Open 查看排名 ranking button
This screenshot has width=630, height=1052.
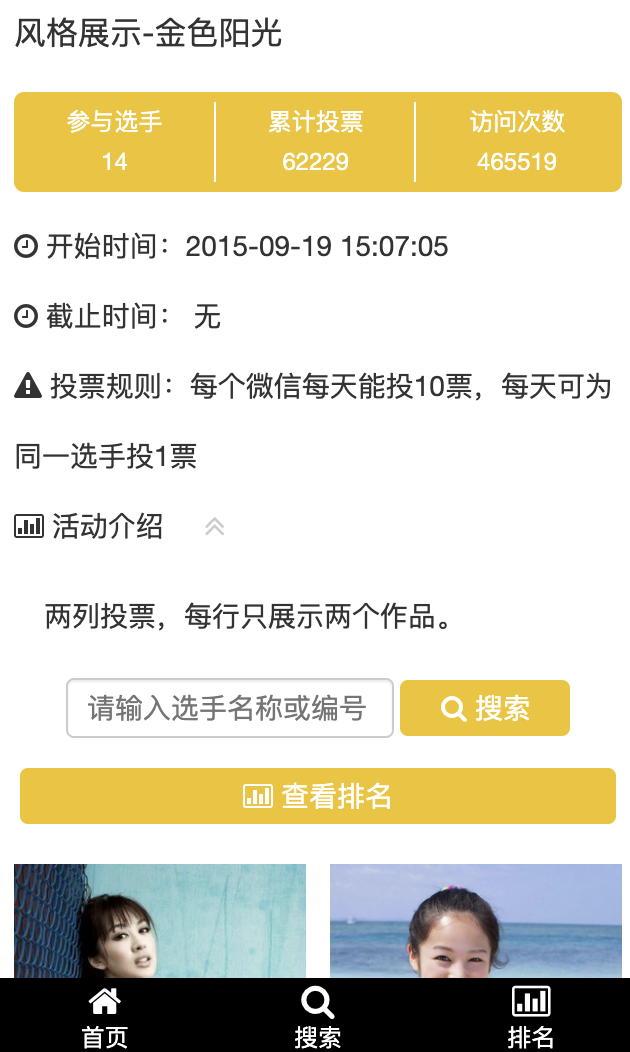(x=317, y=796)
